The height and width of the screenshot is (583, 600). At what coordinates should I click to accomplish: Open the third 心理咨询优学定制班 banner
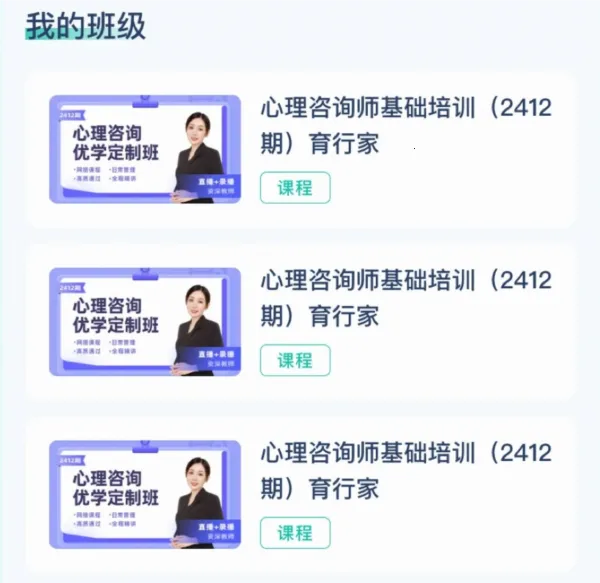tap(145, 494)
